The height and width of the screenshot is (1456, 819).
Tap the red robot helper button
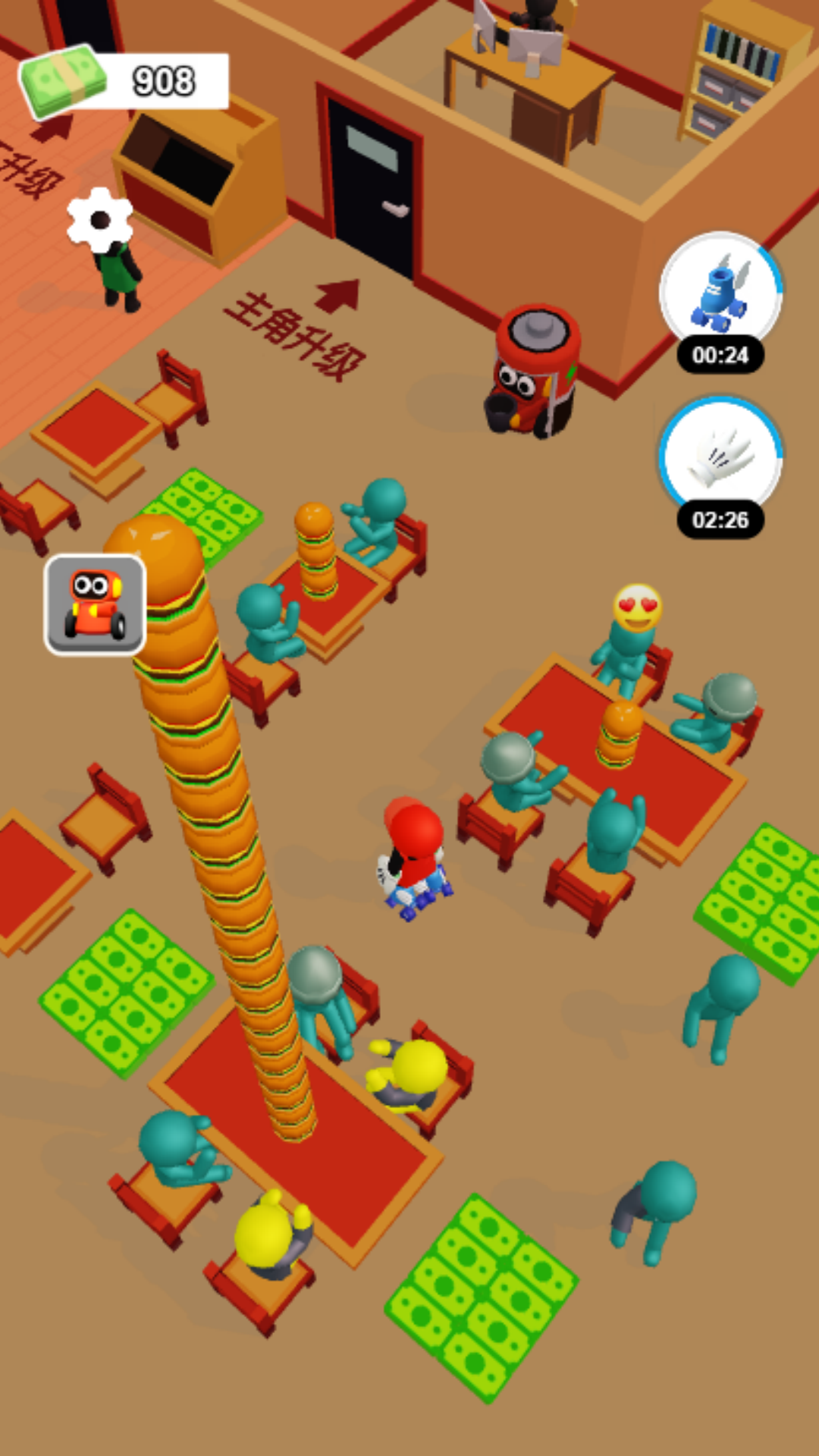click(95, 604)
